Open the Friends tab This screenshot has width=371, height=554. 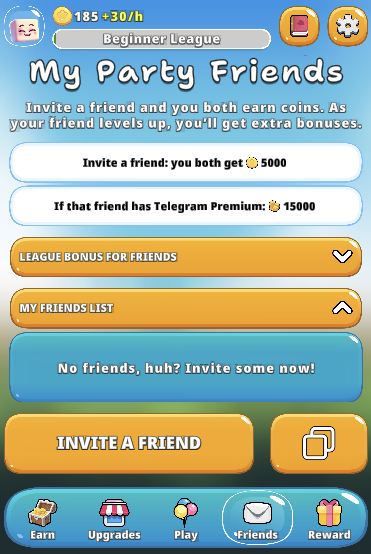[x=257, y=518]
